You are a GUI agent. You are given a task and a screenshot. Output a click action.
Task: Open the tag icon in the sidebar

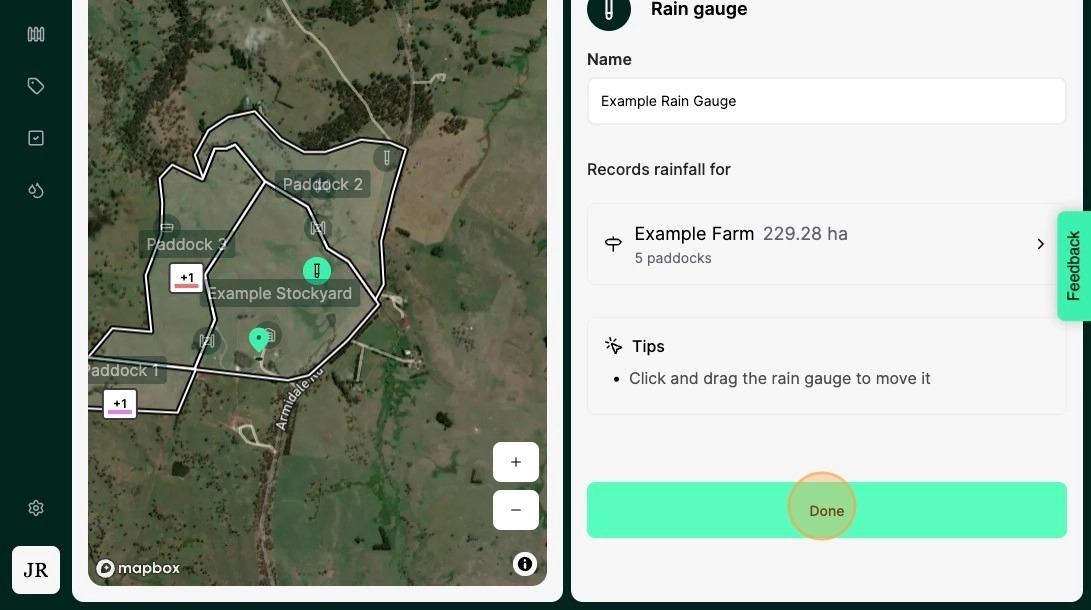[36, 87]
